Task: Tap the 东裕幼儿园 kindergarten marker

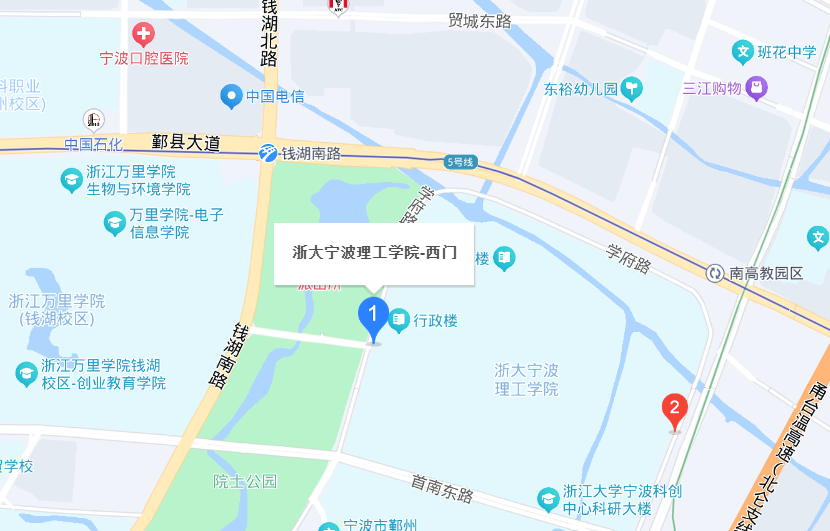Action: pyautogui.click(x=632, y=89)
